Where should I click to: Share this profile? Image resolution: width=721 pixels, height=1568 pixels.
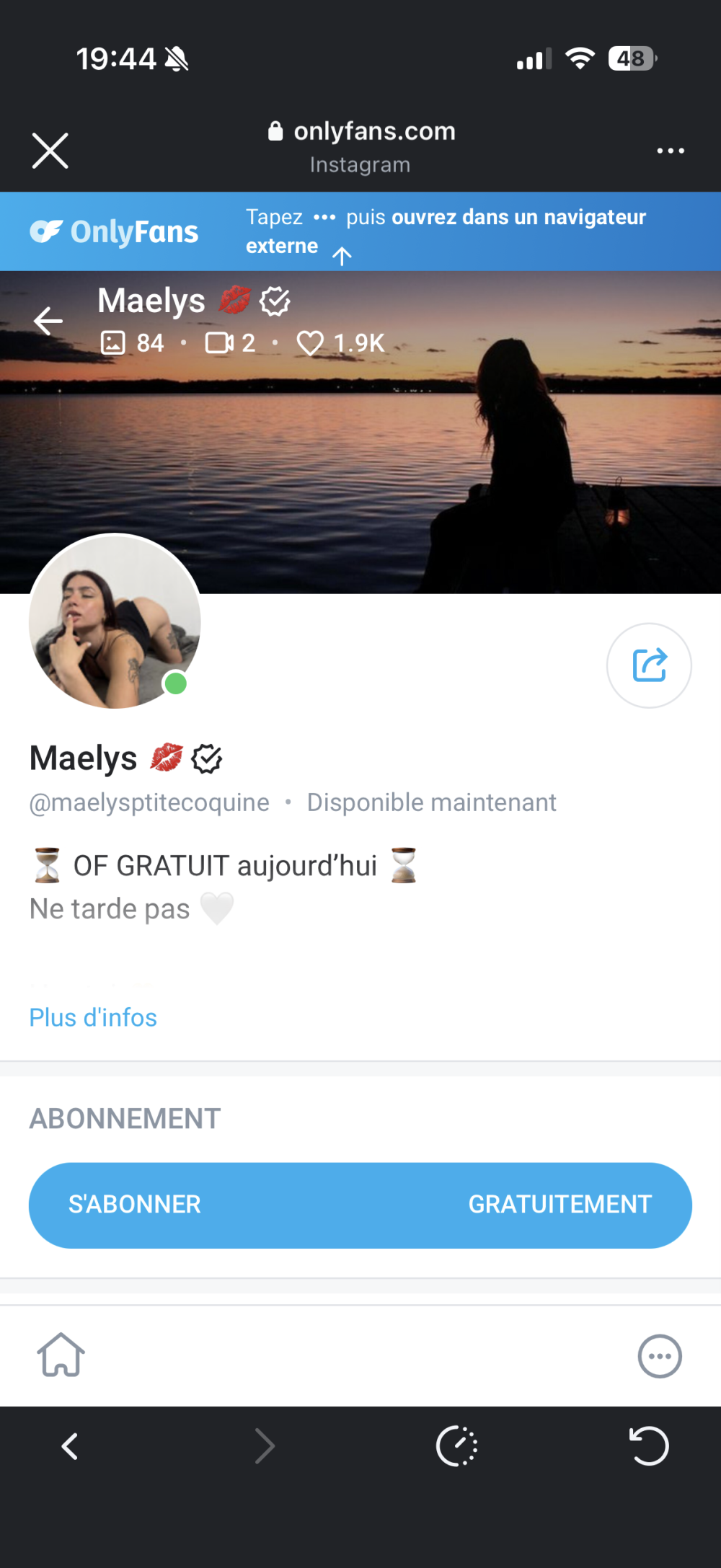(649, 665)
